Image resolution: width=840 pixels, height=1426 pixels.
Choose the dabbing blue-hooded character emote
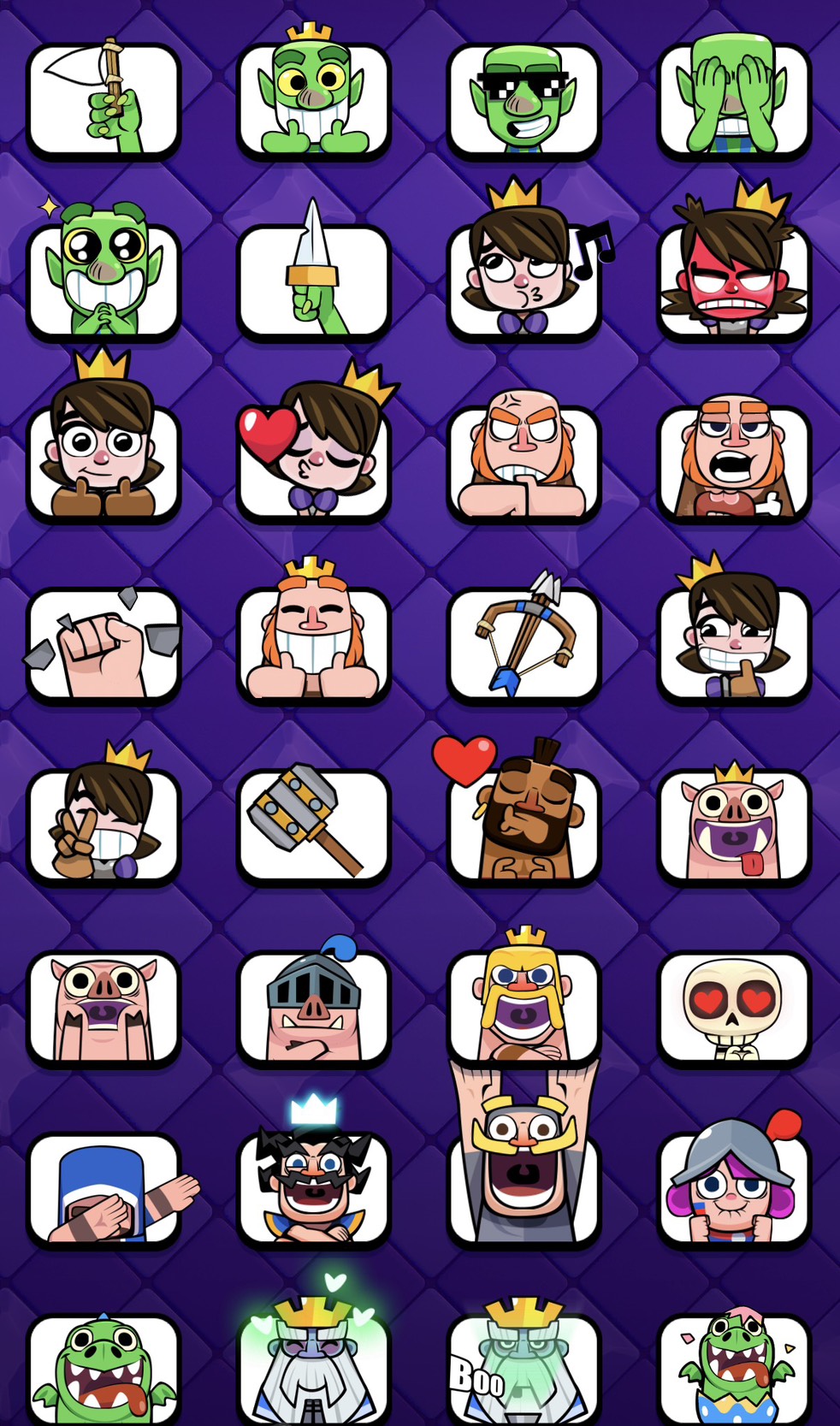click(x=104, y=1187)
